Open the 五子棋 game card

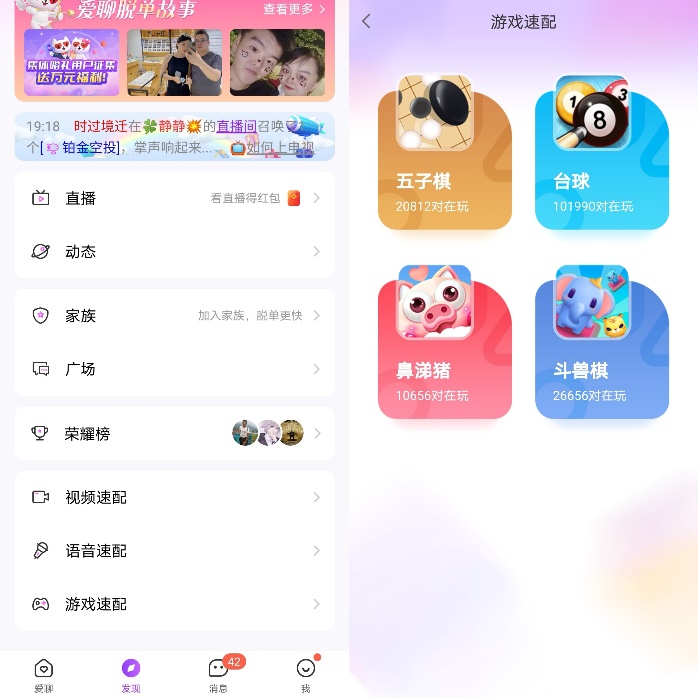(445, 160)
